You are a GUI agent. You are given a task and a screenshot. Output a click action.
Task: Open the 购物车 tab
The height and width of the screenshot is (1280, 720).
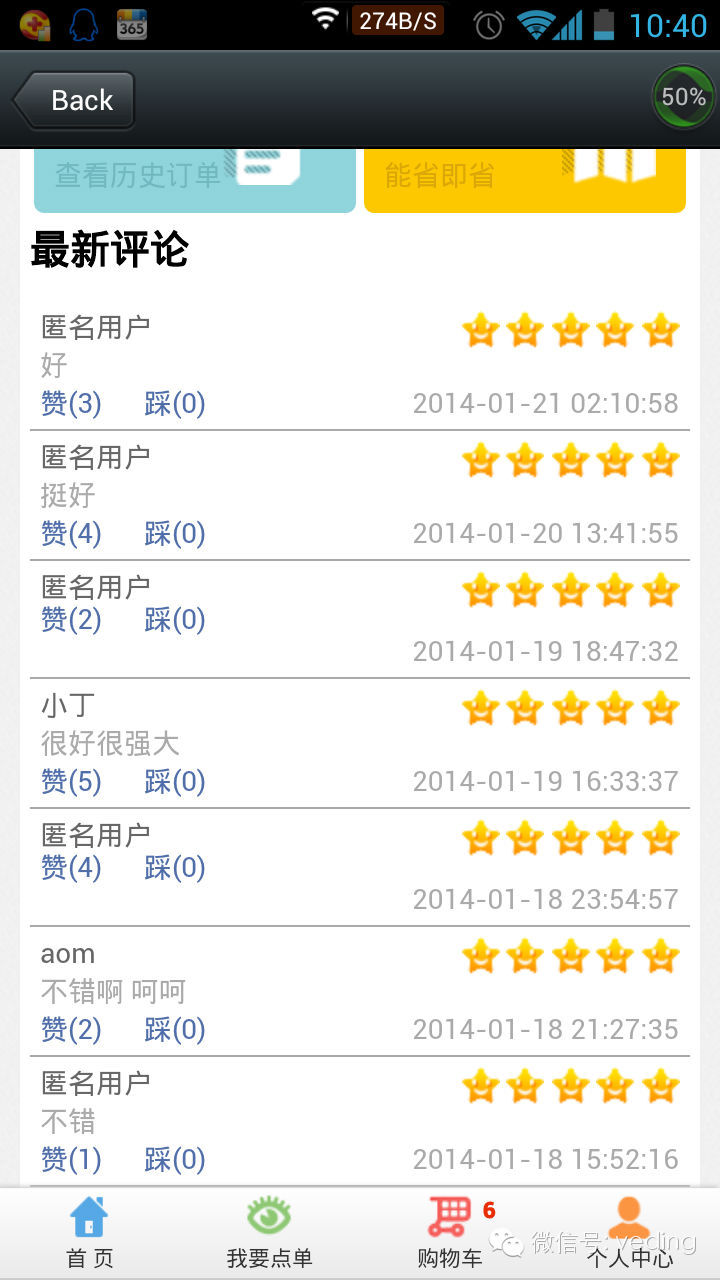[x=450, y=1233]
